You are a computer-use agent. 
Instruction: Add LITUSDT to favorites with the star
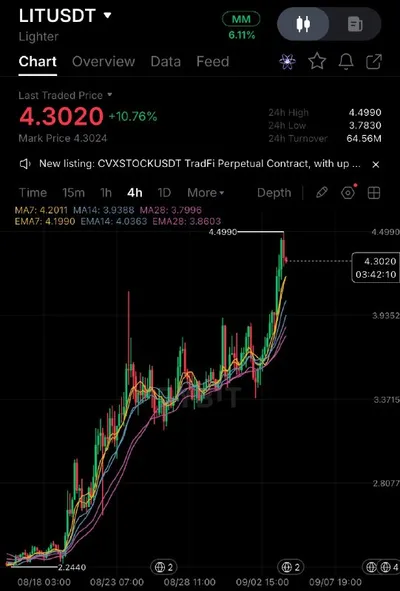click(x=317, y=61)
